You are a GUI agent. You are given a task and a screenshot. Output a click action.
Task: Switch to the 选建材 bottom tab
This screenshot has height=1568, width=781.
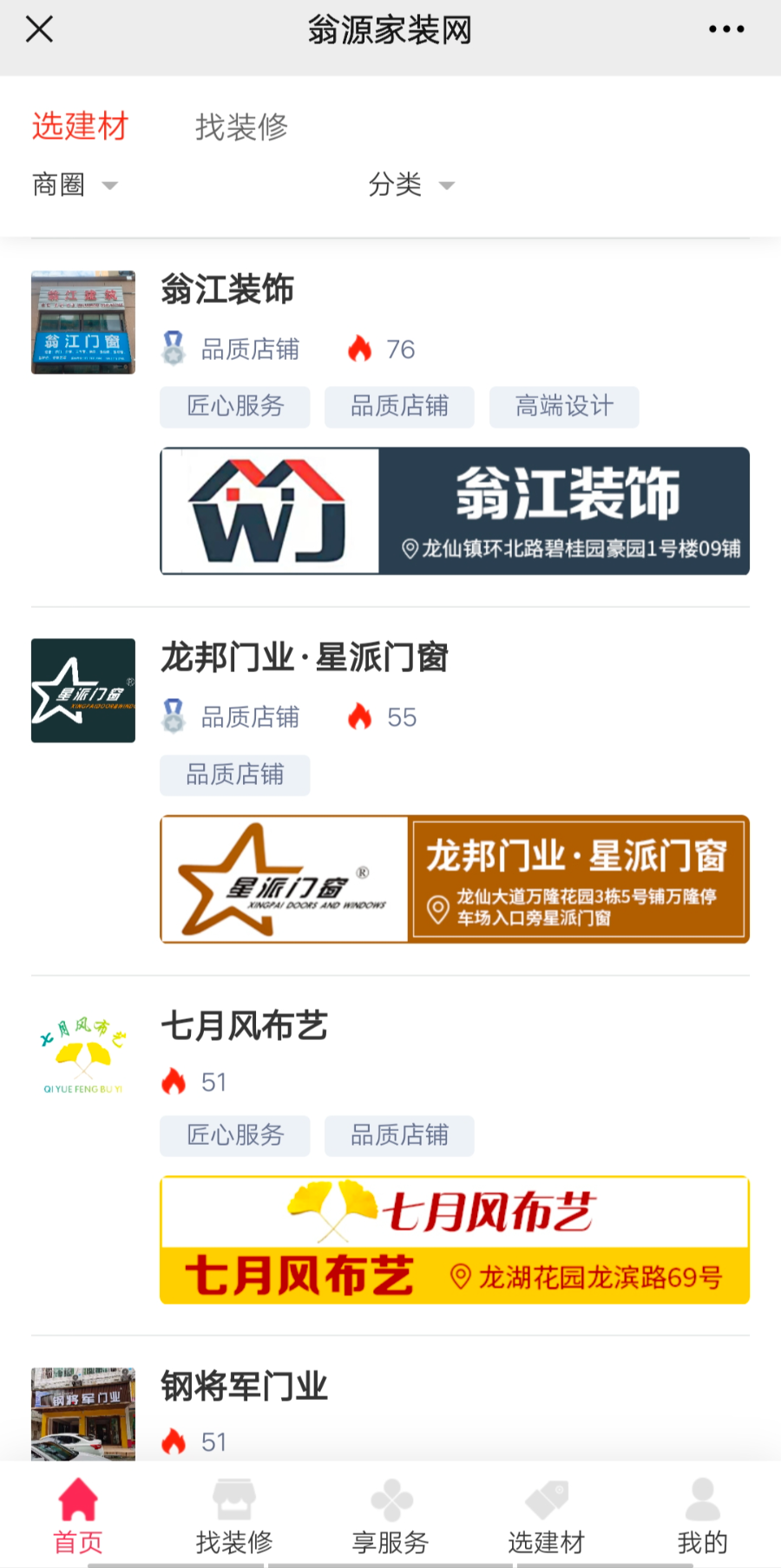pos(547,1516)
